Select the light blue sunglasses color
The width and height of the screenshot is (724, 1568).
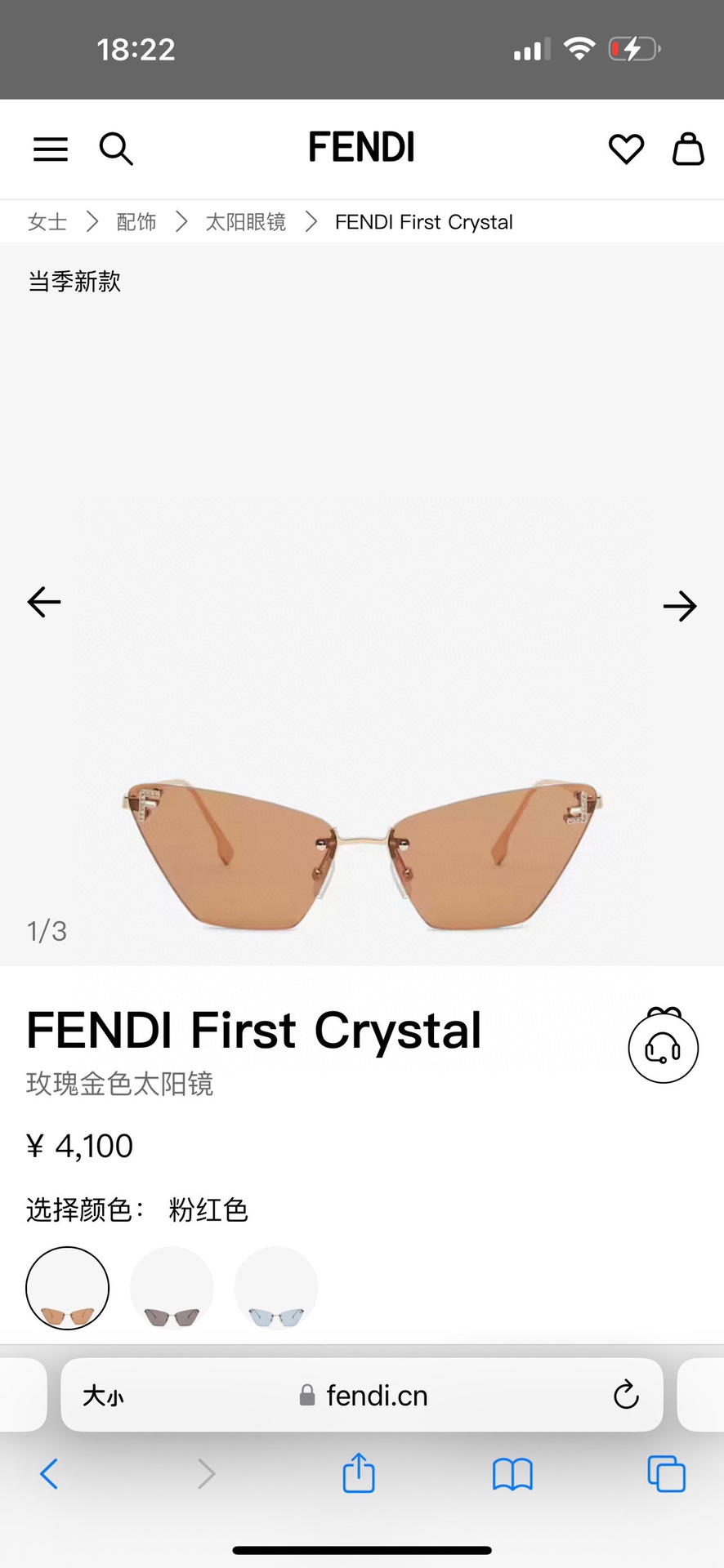(x=276, y=1288)
